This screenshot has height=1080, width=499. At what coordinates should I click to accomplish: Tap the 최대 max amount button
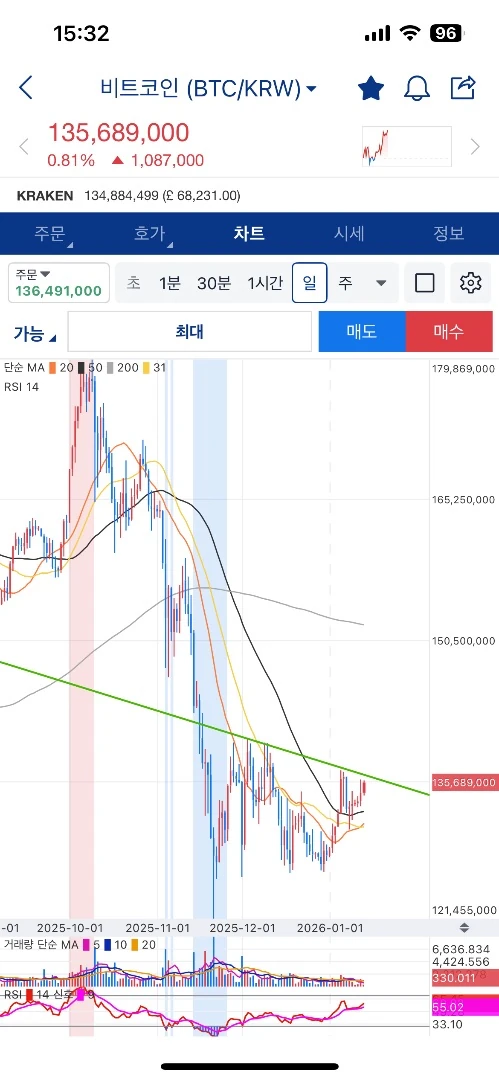[190, 332]
